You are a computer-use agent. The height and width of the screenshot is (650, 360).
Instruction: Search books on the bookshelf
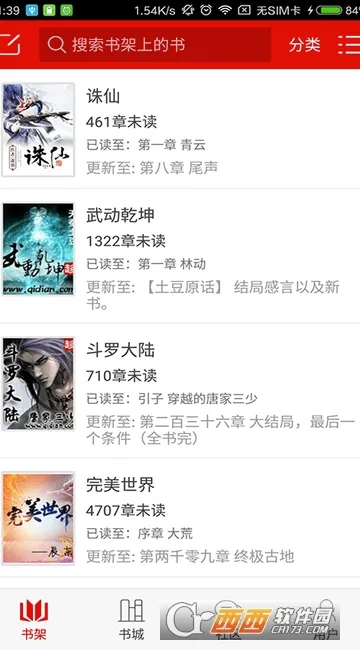click(x=155, y=45)
